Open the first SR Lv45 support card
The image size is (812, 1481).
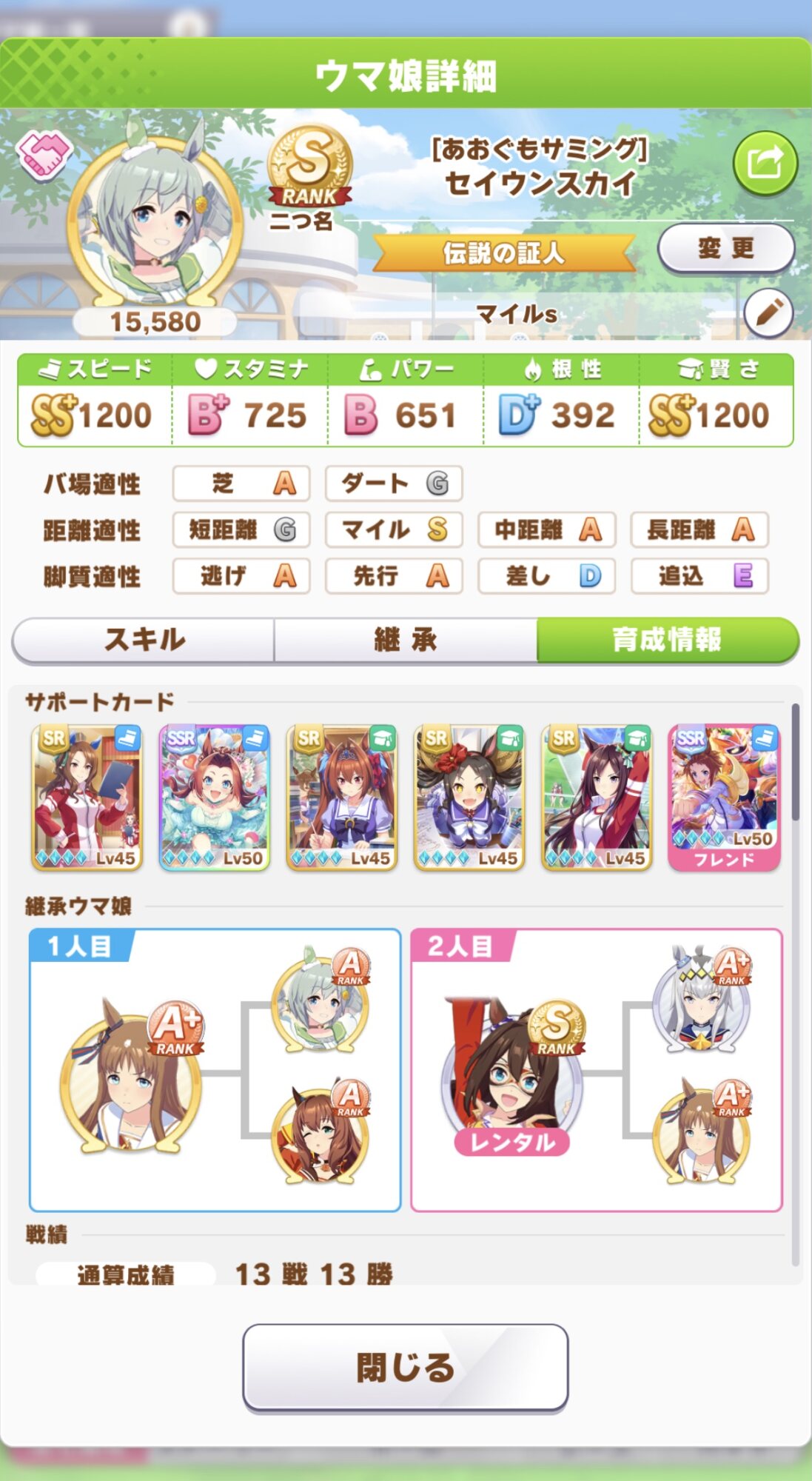(x=87, y=797)
